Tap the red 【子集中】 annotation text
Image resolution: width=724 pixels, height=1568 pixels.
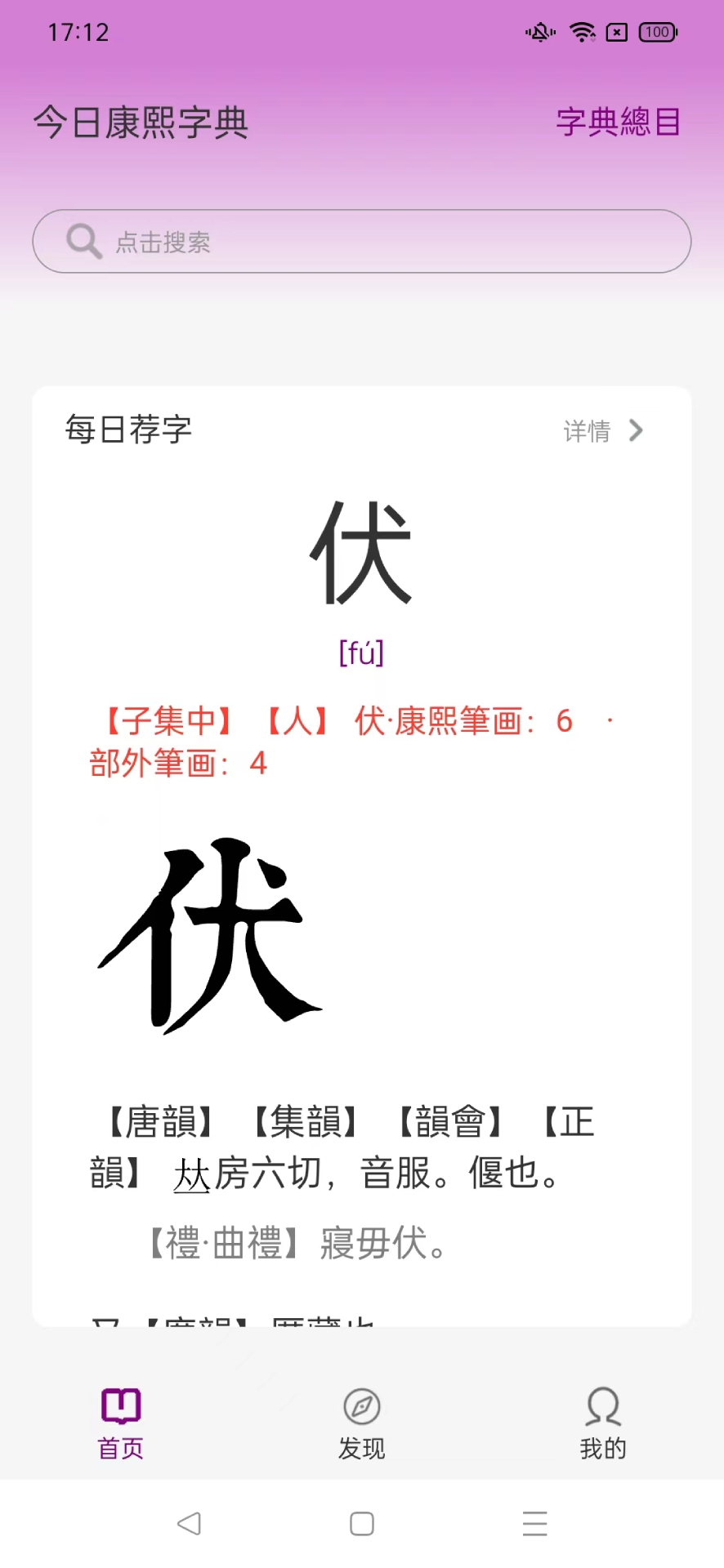click(165, 720)
